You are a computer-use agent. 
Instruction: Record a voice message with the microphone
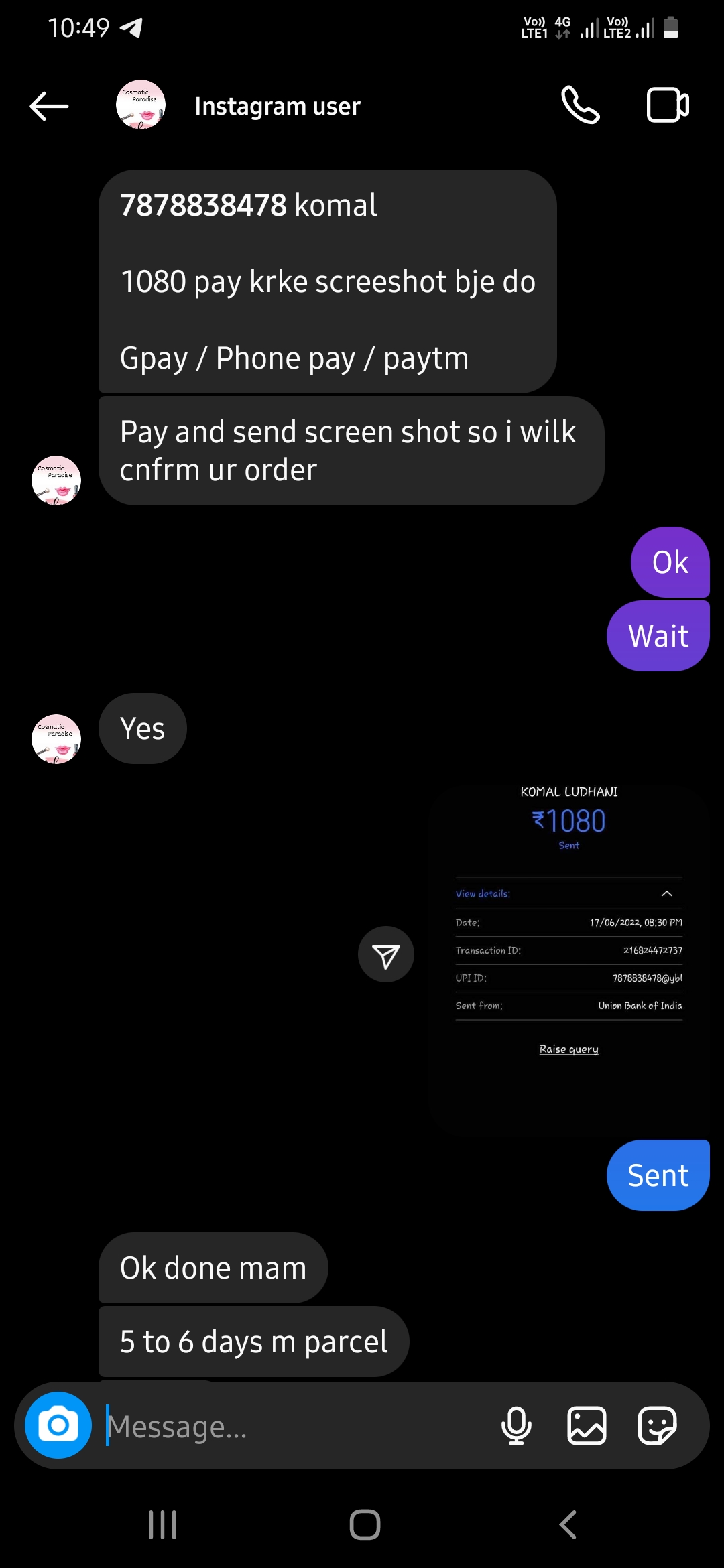516,1425
